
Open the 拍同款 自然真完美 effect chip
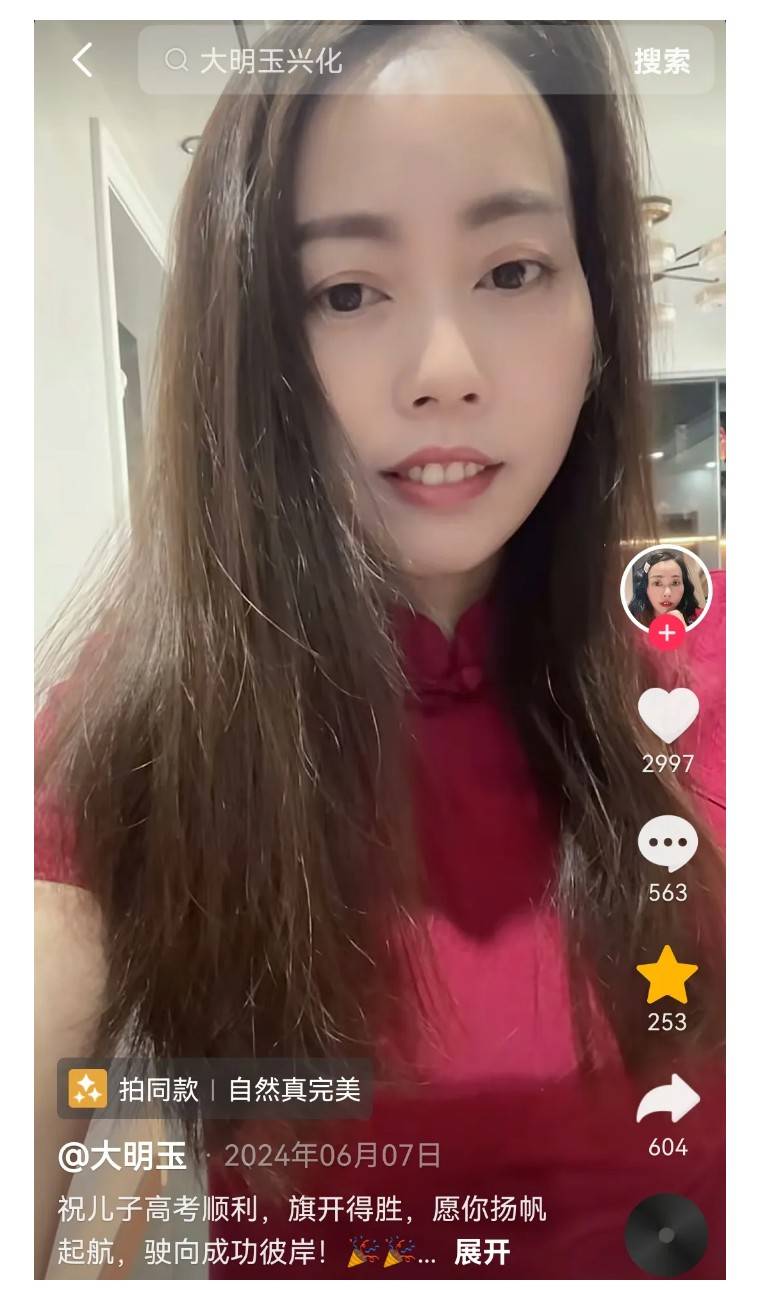click(x=215, y=1088)
